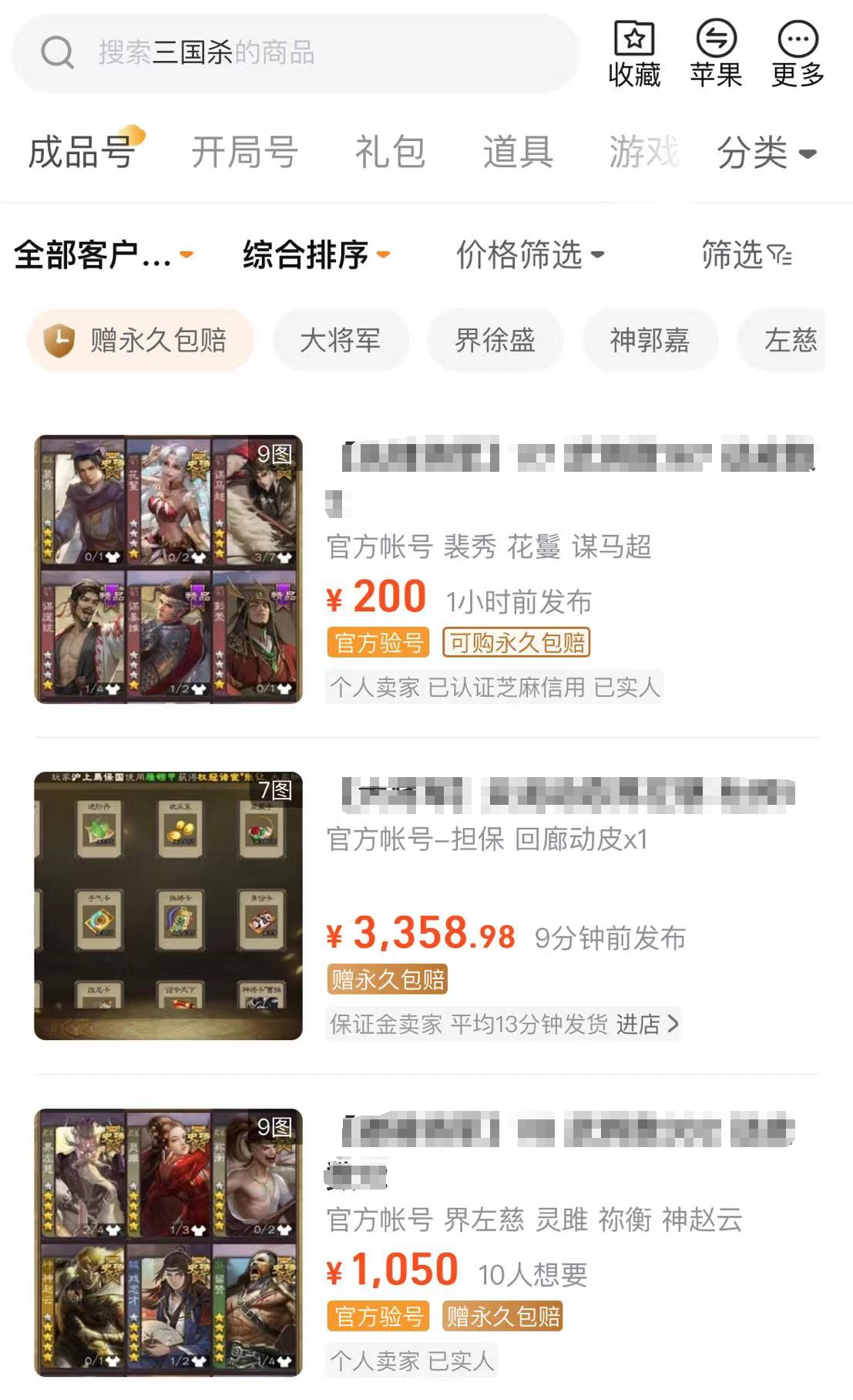Screen dimensions: 853x1400
Task: Select the 界徐盛 filter chip
Action: point(495,340)
